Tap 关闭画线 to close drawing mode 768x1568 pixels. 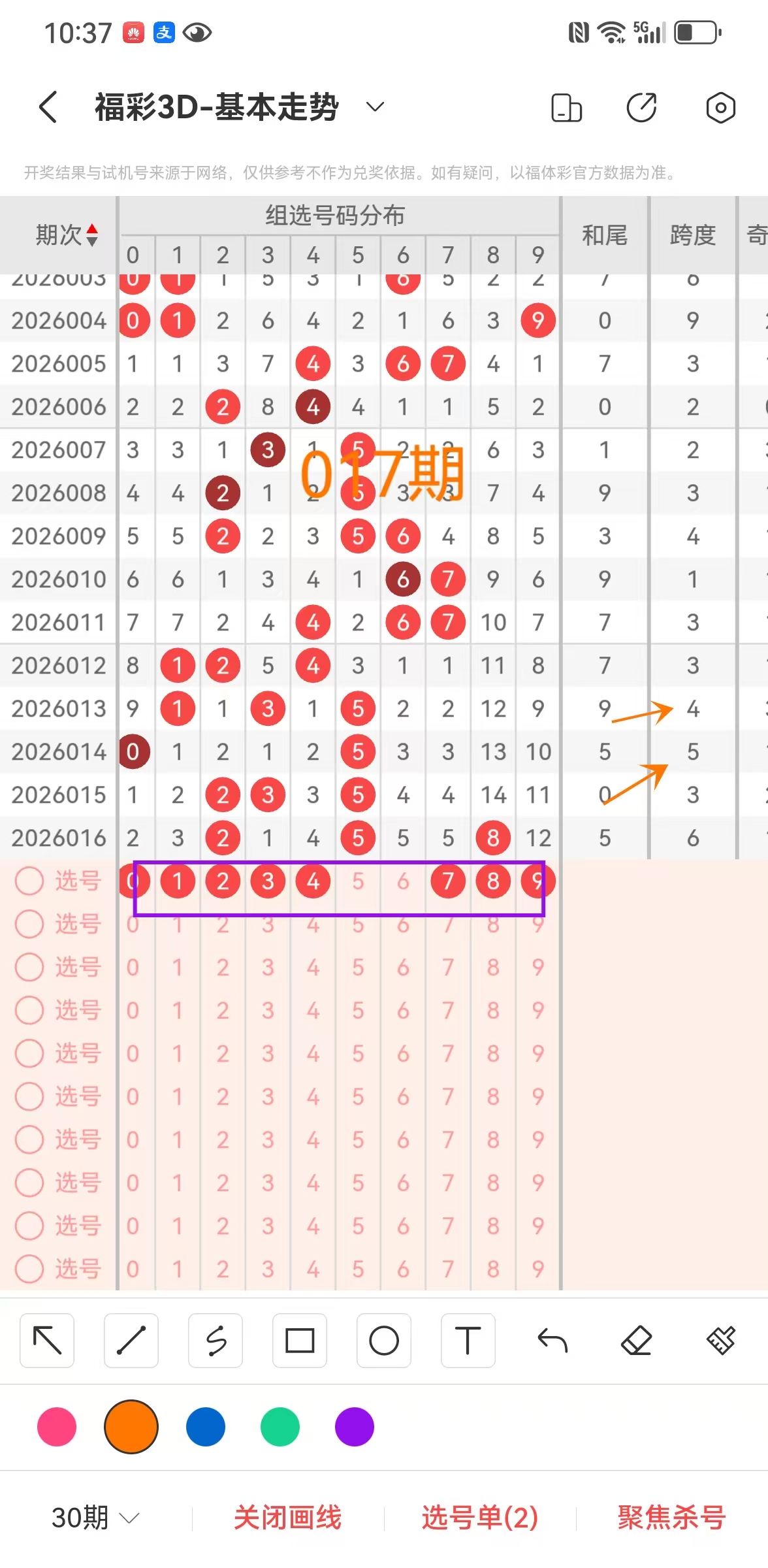287,1517
